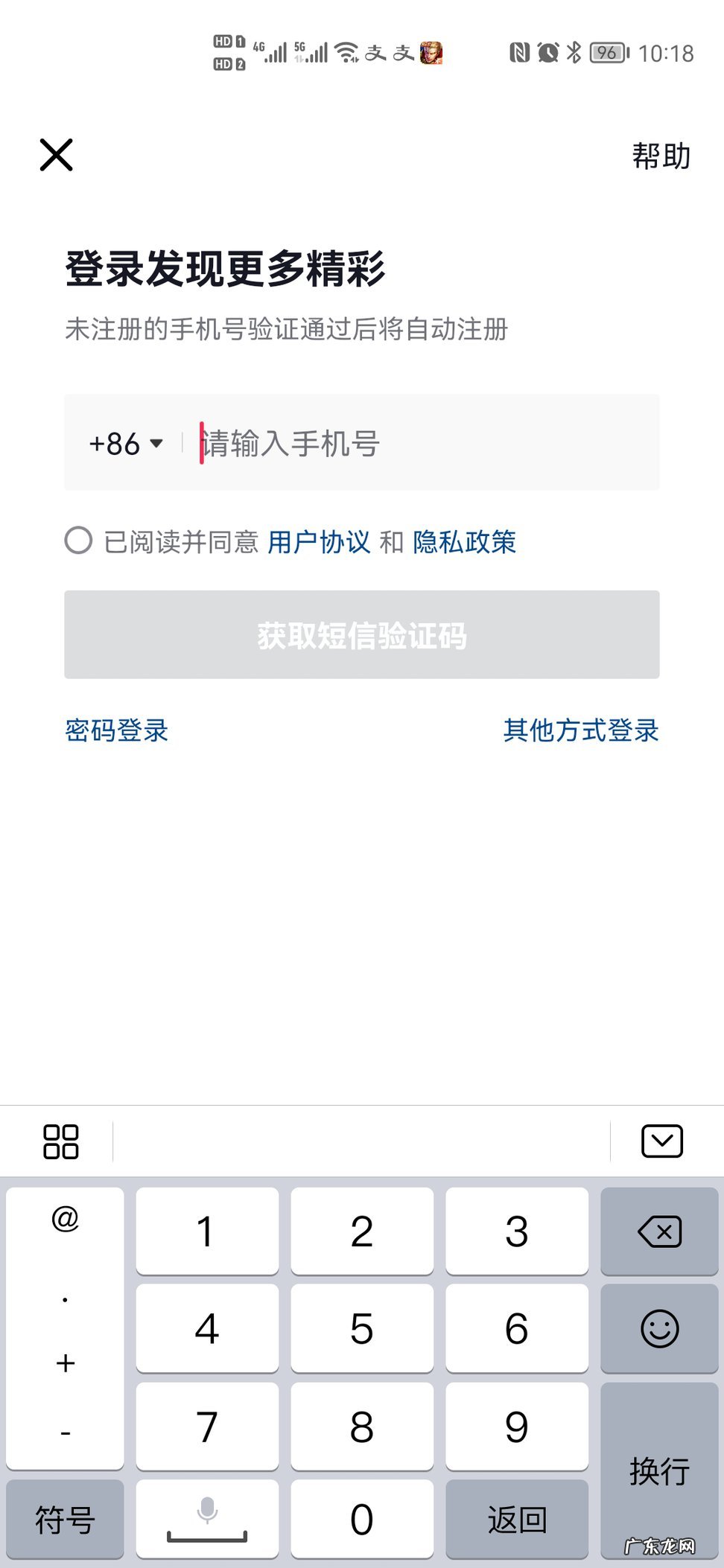
Task: Hide the on-screen keyboard
Action: pyautogui.click(x=661, y=1141)
